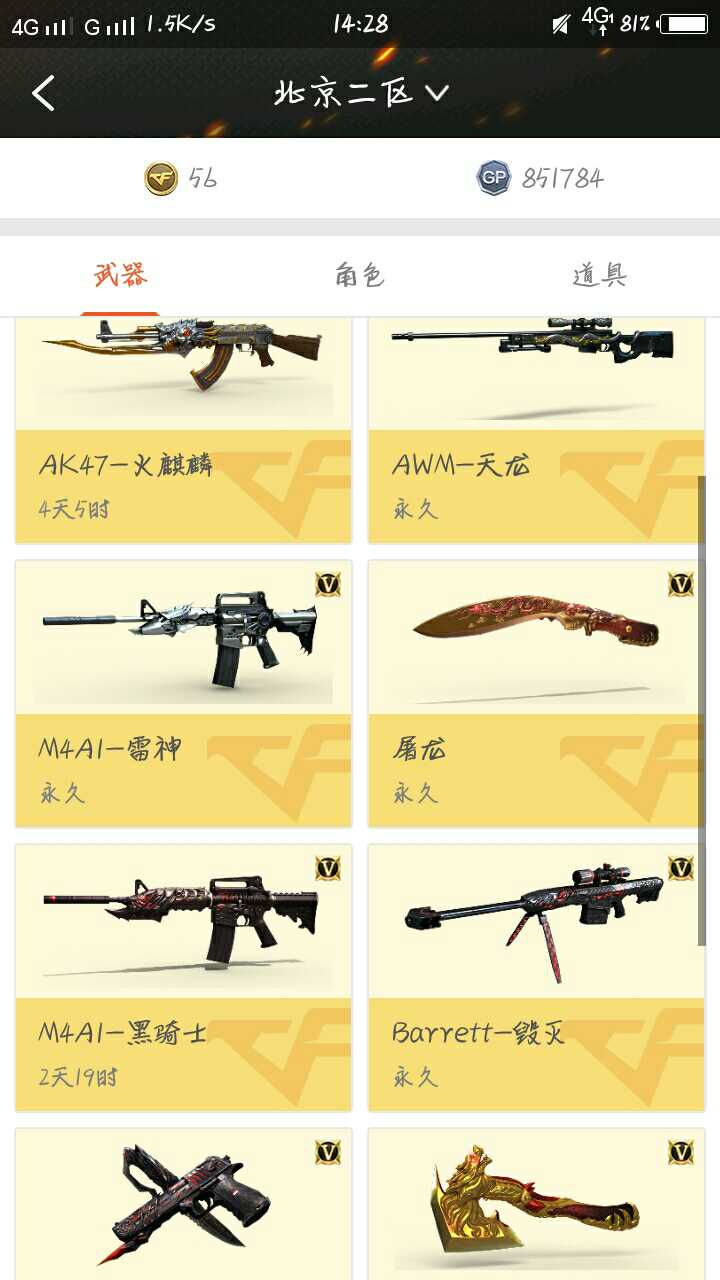Open the AK47-火麒麟 weapon card
Image resolution: width=720 pixels, height=1280 pixels.
point(183,430)
